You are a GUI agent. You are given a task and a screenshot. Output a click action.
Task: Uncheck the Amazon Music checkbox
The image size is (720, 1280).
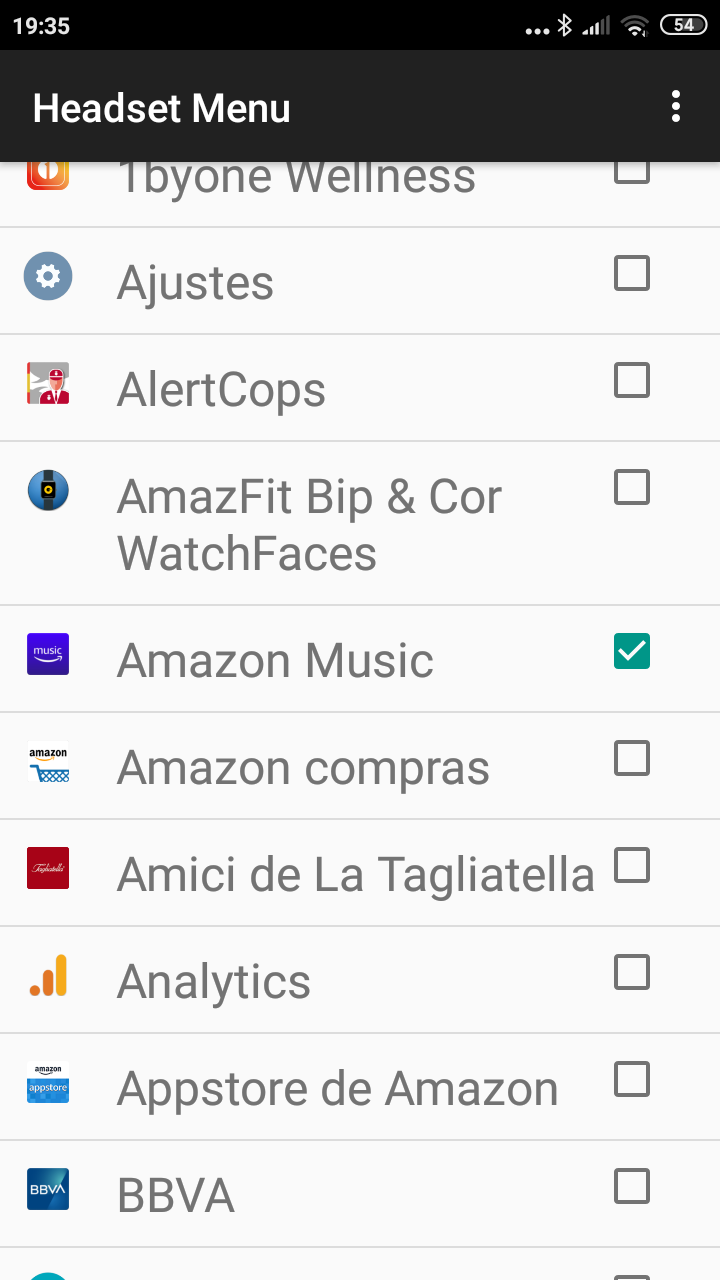tap(632, 651)
